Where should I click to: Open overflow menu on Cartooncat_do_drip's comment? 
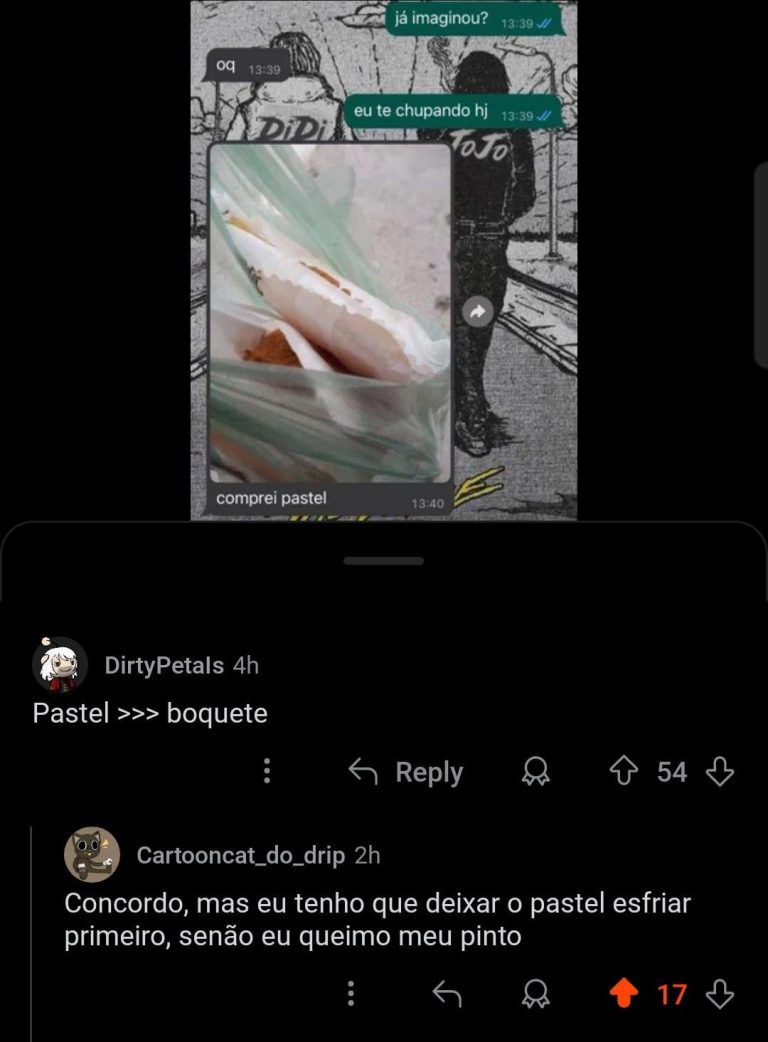point(351,993)
